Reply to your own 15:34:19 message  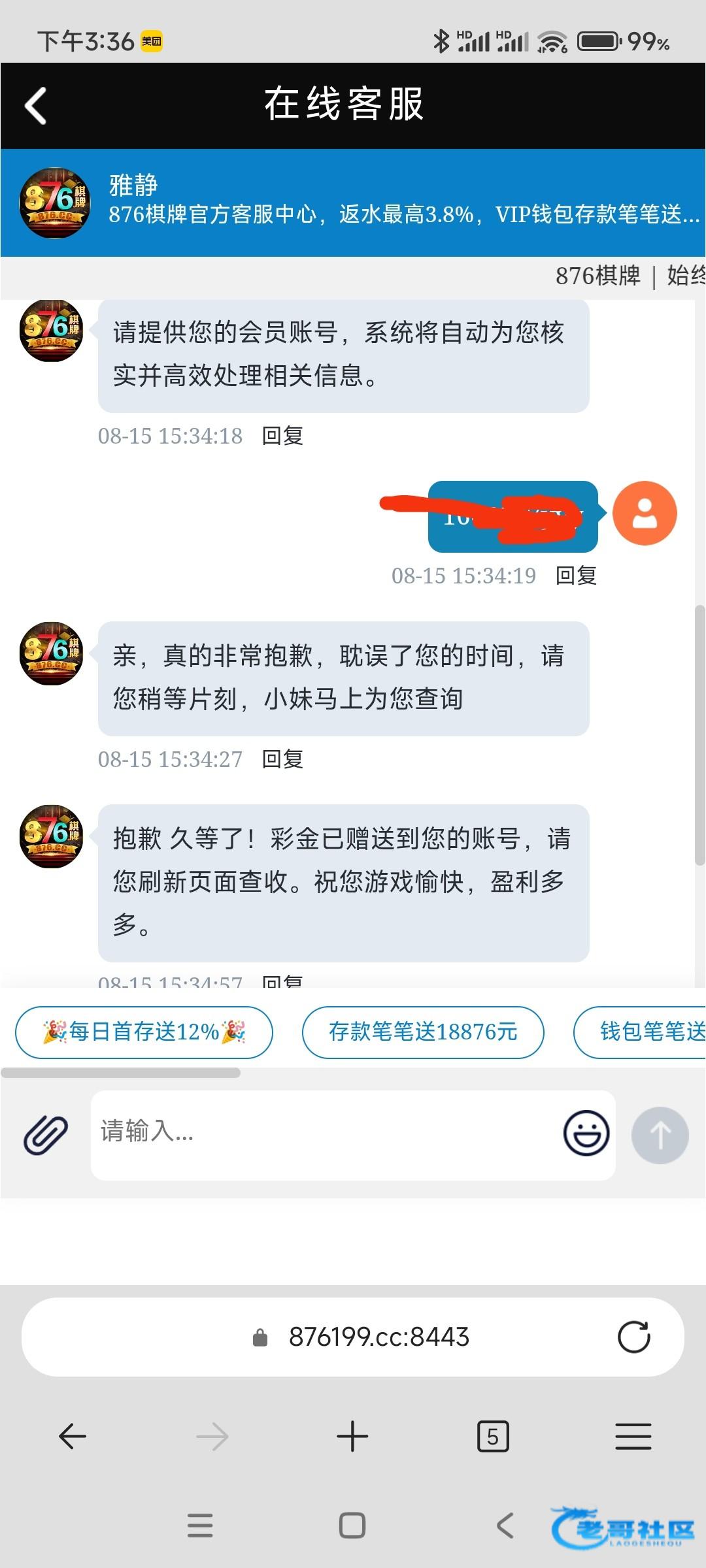click(576, 576)
